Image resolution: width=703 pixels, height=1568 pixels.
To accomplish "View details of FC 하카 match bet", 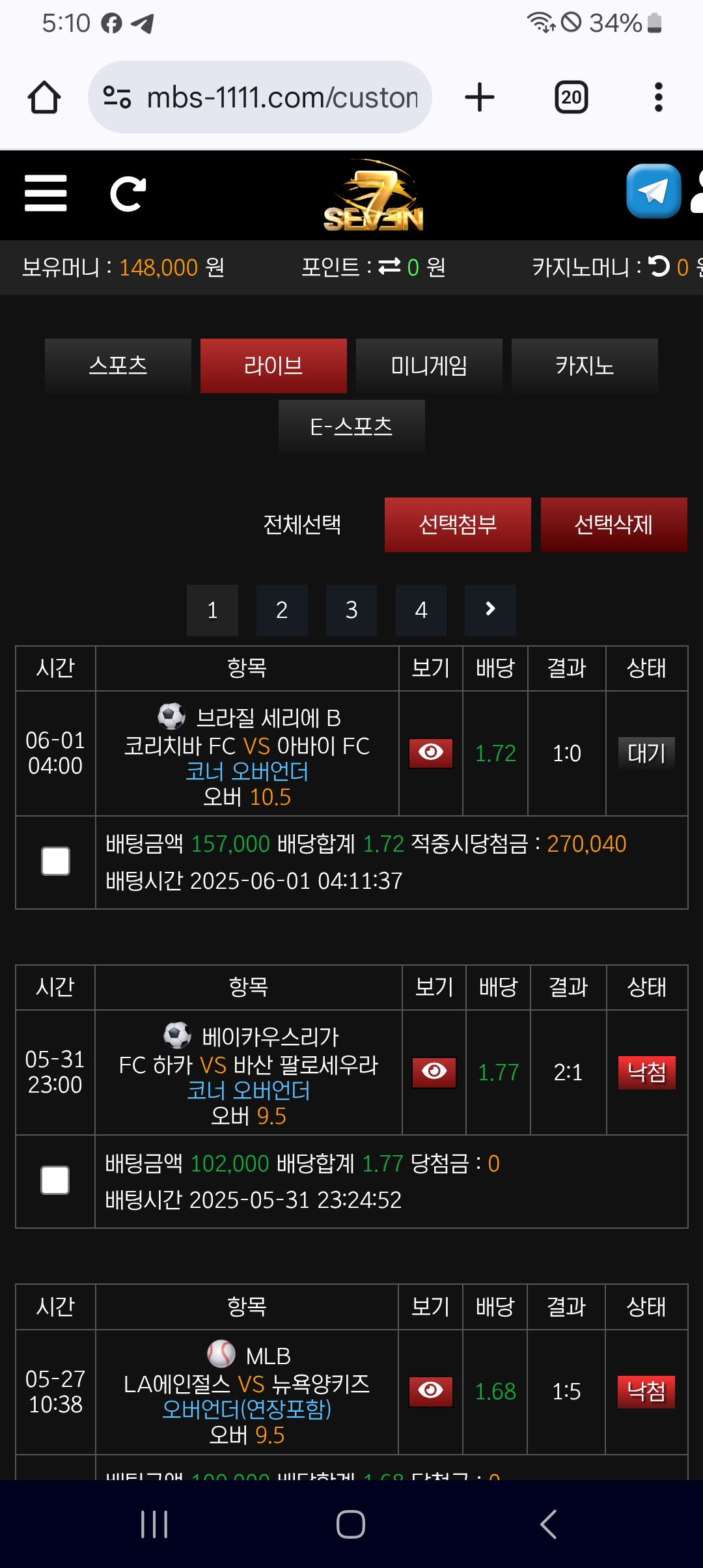I will click(x=434, y=1072).
